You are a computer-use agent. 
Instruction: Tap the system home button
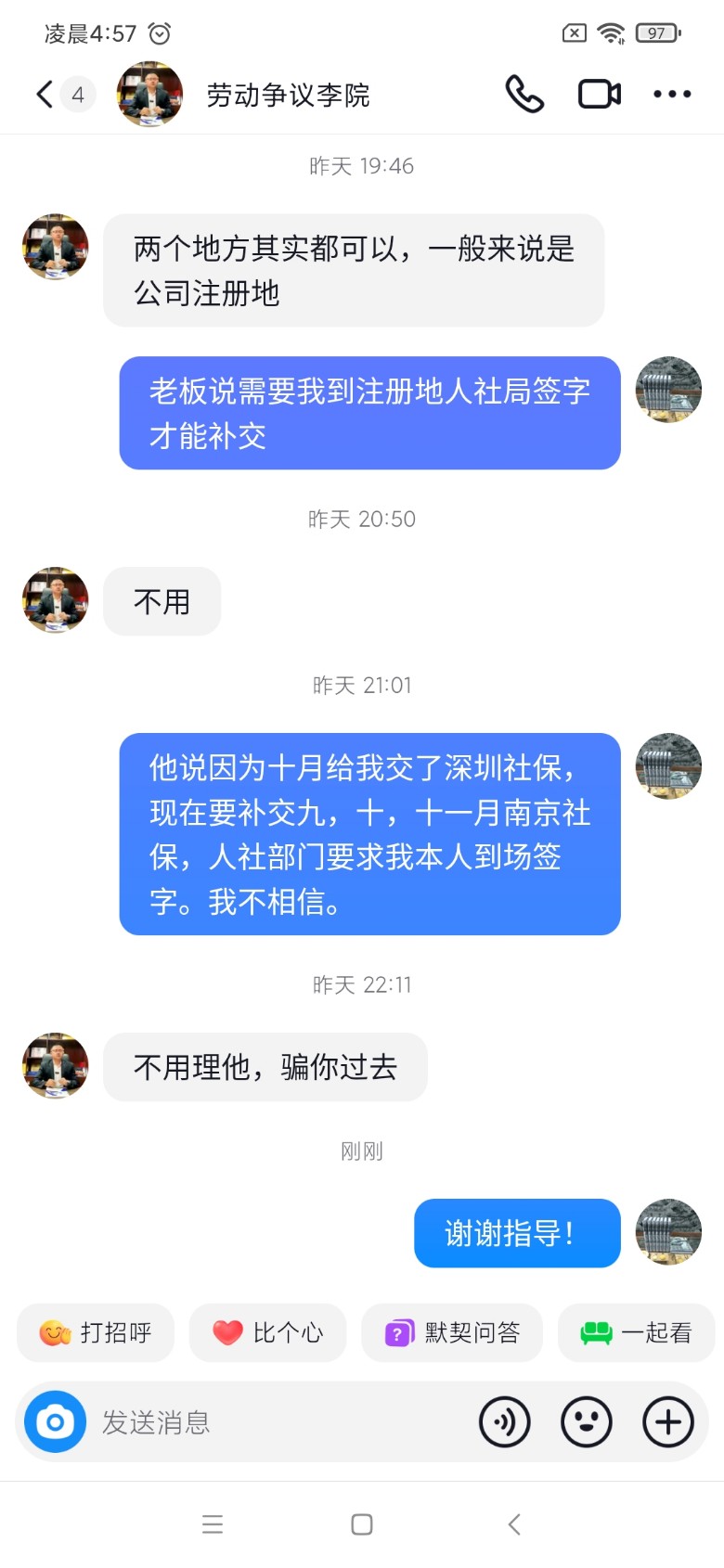pyautogui.click(x=362, y=1524)
